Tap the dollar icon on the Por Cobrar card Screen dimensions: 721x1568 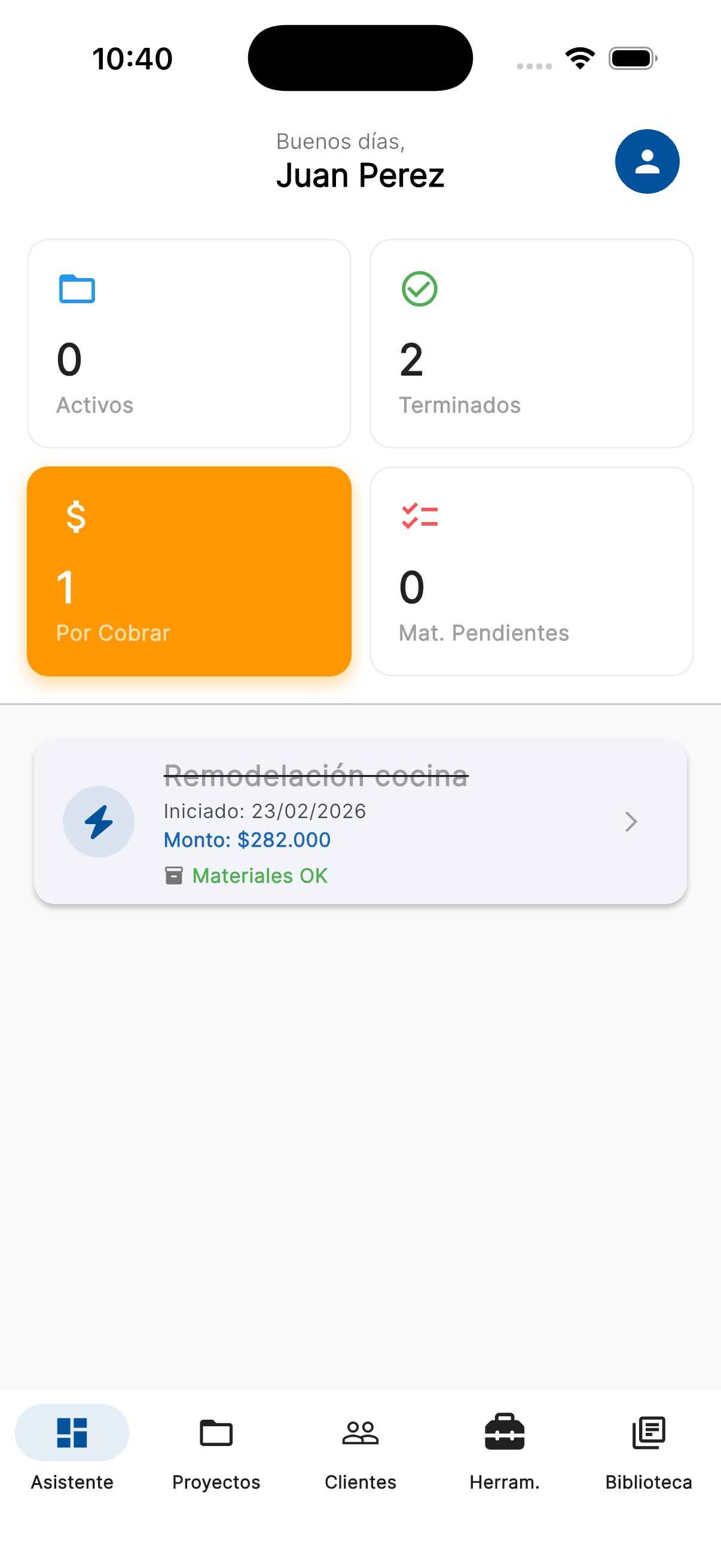coord(75,518)
